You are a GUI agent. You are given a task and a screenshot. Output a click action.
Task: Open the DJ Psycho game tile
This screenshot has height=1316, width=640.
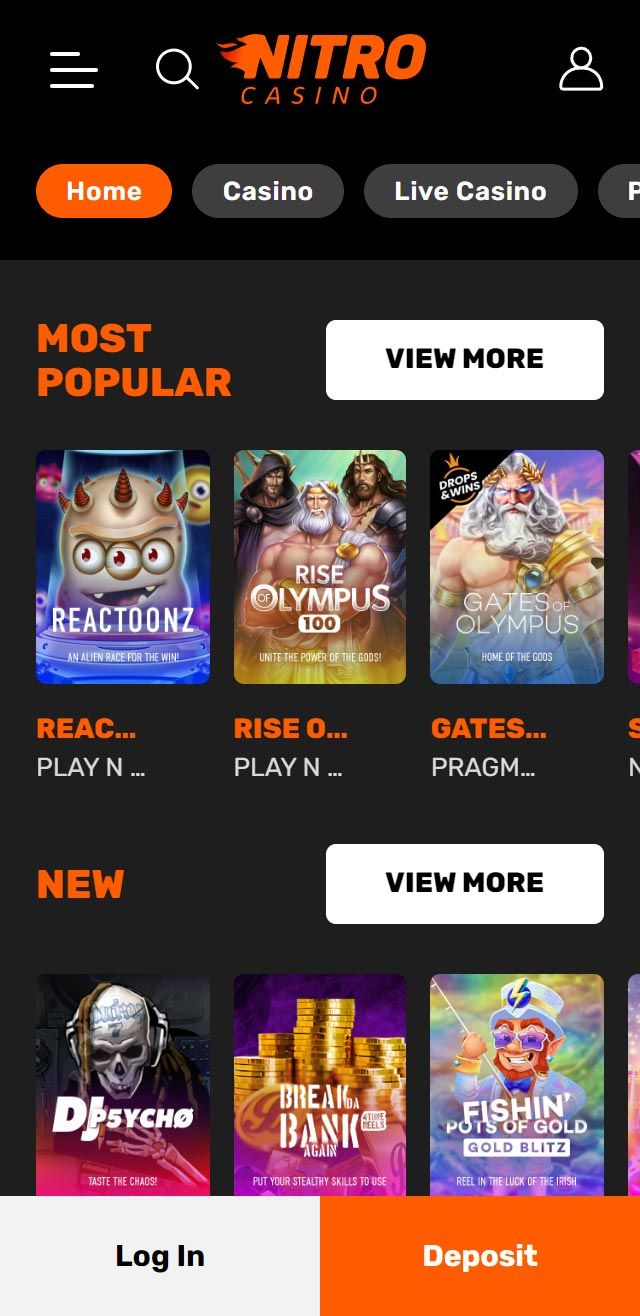click(x=123, y=1084)
